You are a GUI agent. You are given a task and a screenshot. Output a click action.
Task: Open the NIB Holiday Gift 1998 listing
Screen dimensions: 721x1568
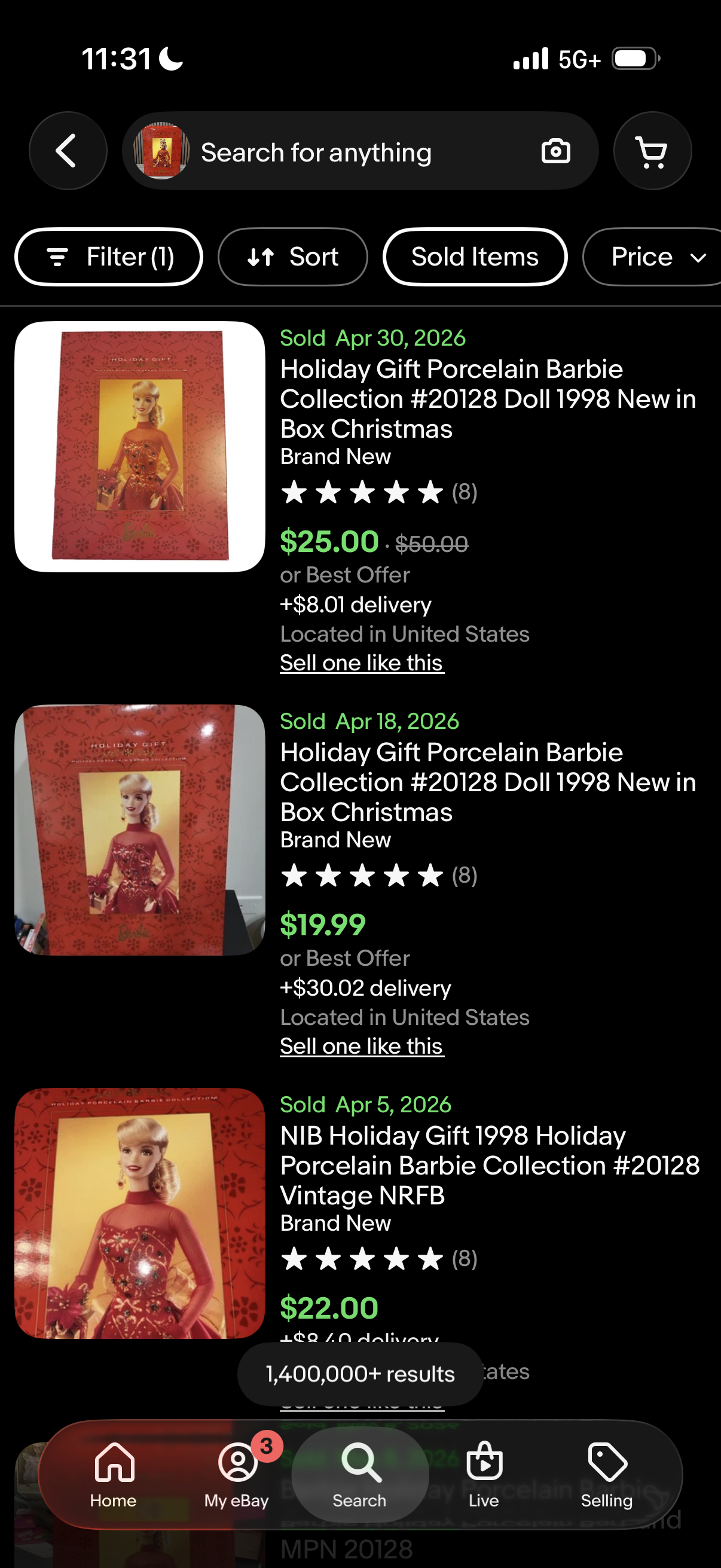pos(489,1166)
